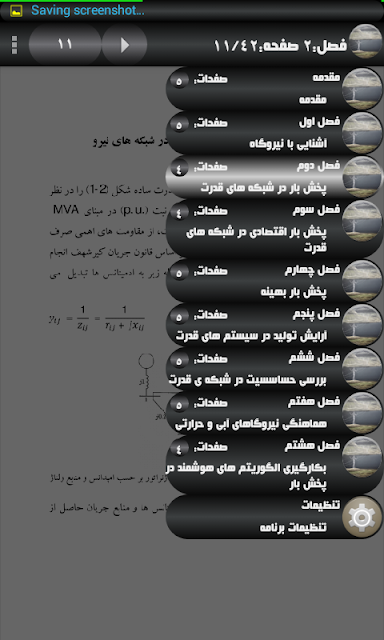Screen dimensions: 384x640
Task: Tap the page number 11 button
Action: click(x=65, y=44)
